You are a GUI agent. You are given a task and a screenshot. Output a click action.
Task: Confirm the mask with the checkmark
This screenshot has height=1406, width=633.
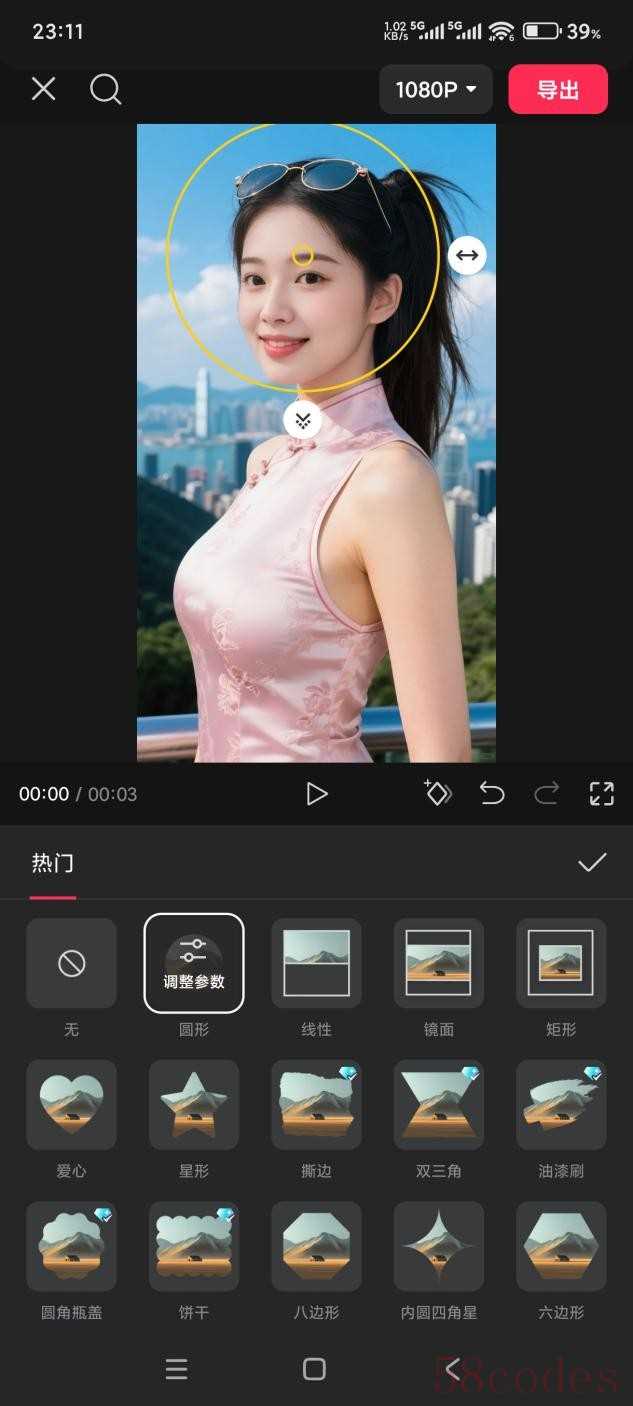(x=592, y=862)
